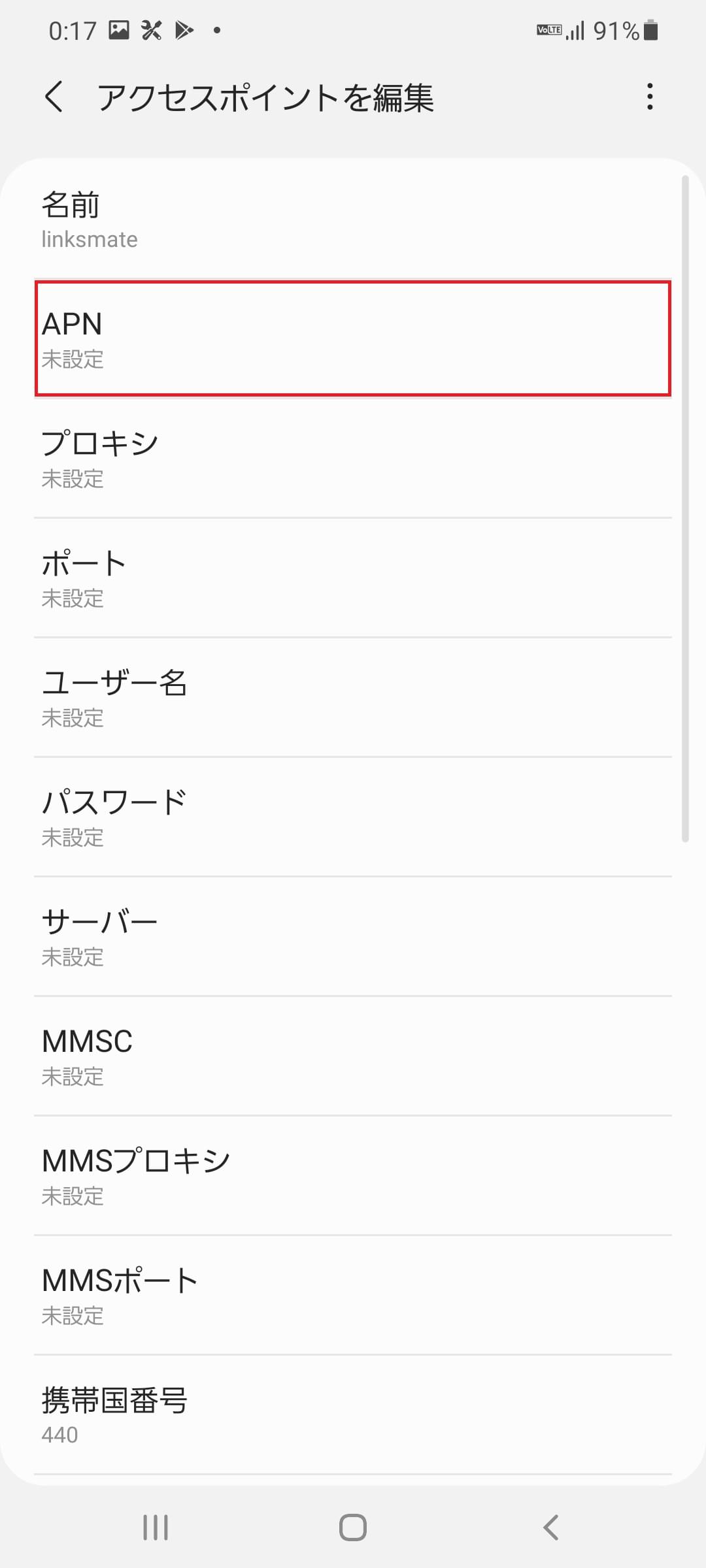This screenshot has width=706, height=1568.
Task: Tap the Recents button in navigation bar
Action: [154, 1527]
